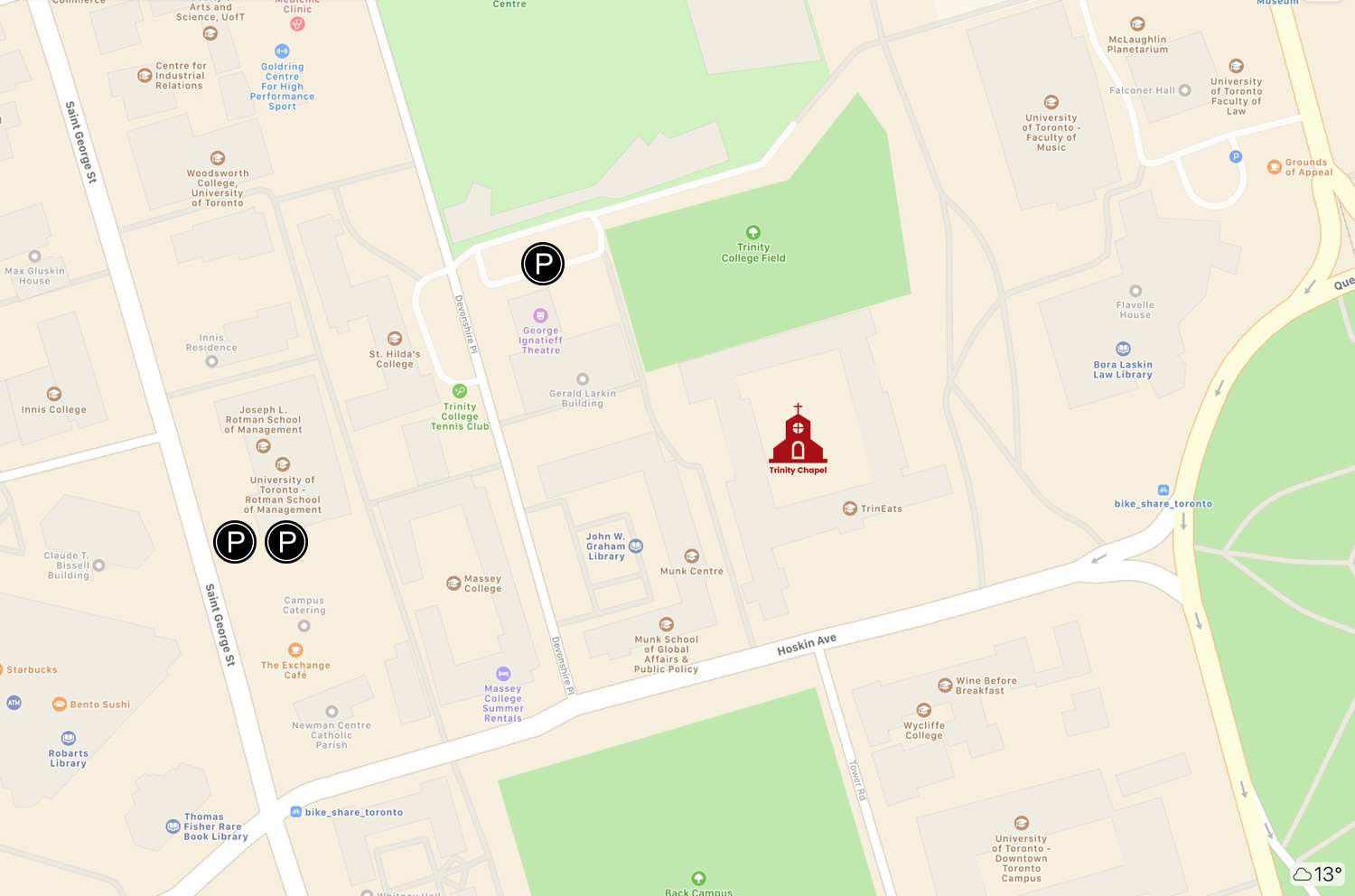Select the Bora Laskin Law Library pin
The width and height of the screenshot is (1355, 896).
[1123, 349]
